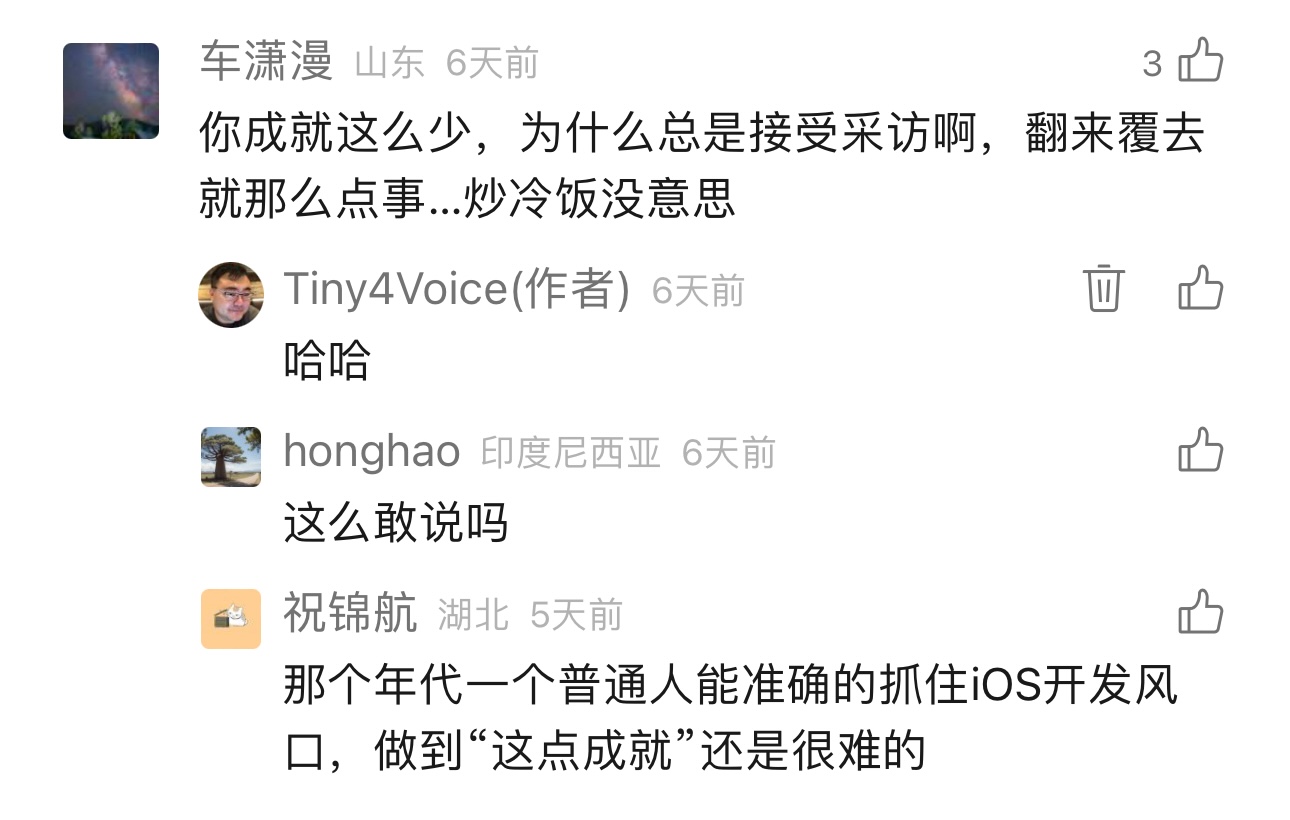Viewport: 1290px width, 820px height.
Task: Like the comment by 车潇漫
Action: click(x=1200, y=61)
